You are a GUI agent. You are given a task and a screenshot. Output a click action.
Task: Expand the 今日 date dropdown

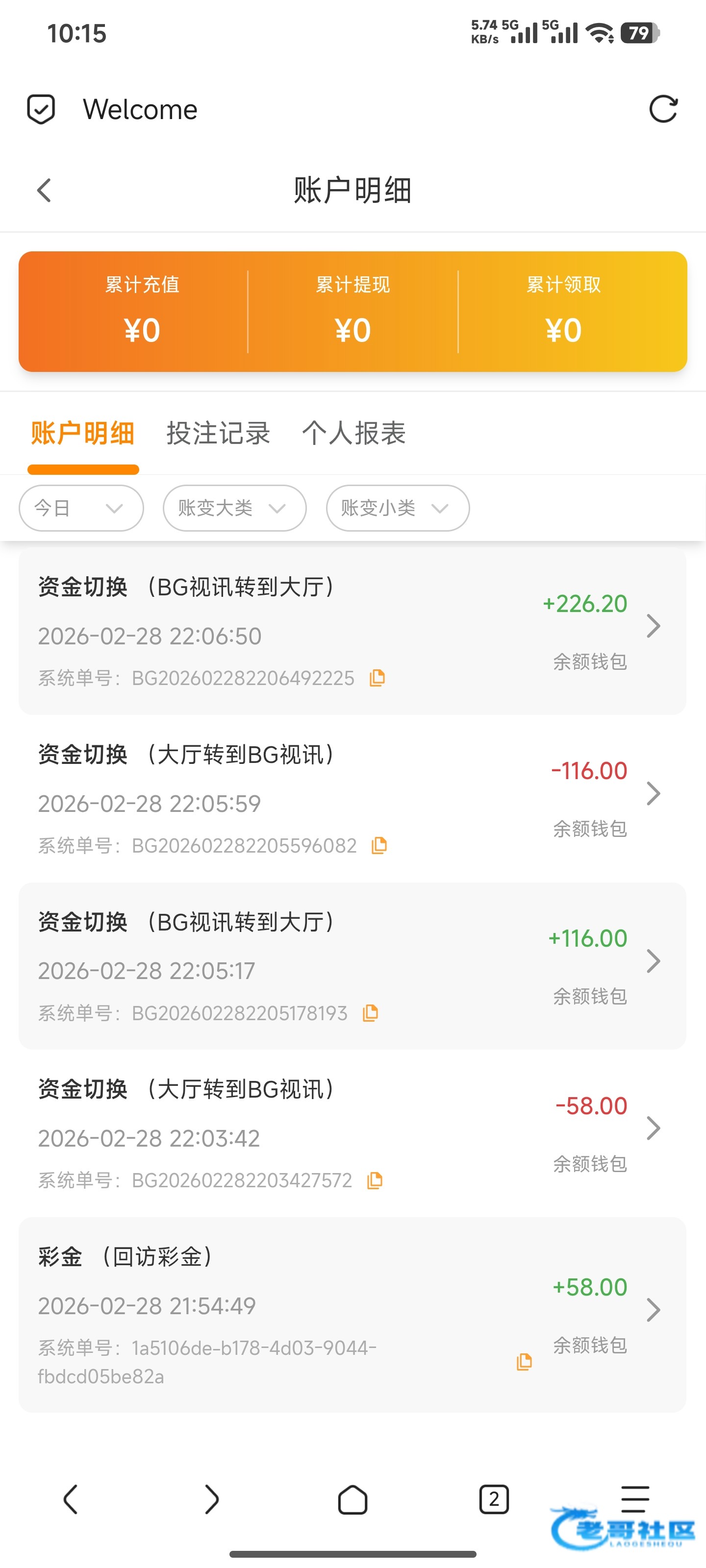point(81,508)
